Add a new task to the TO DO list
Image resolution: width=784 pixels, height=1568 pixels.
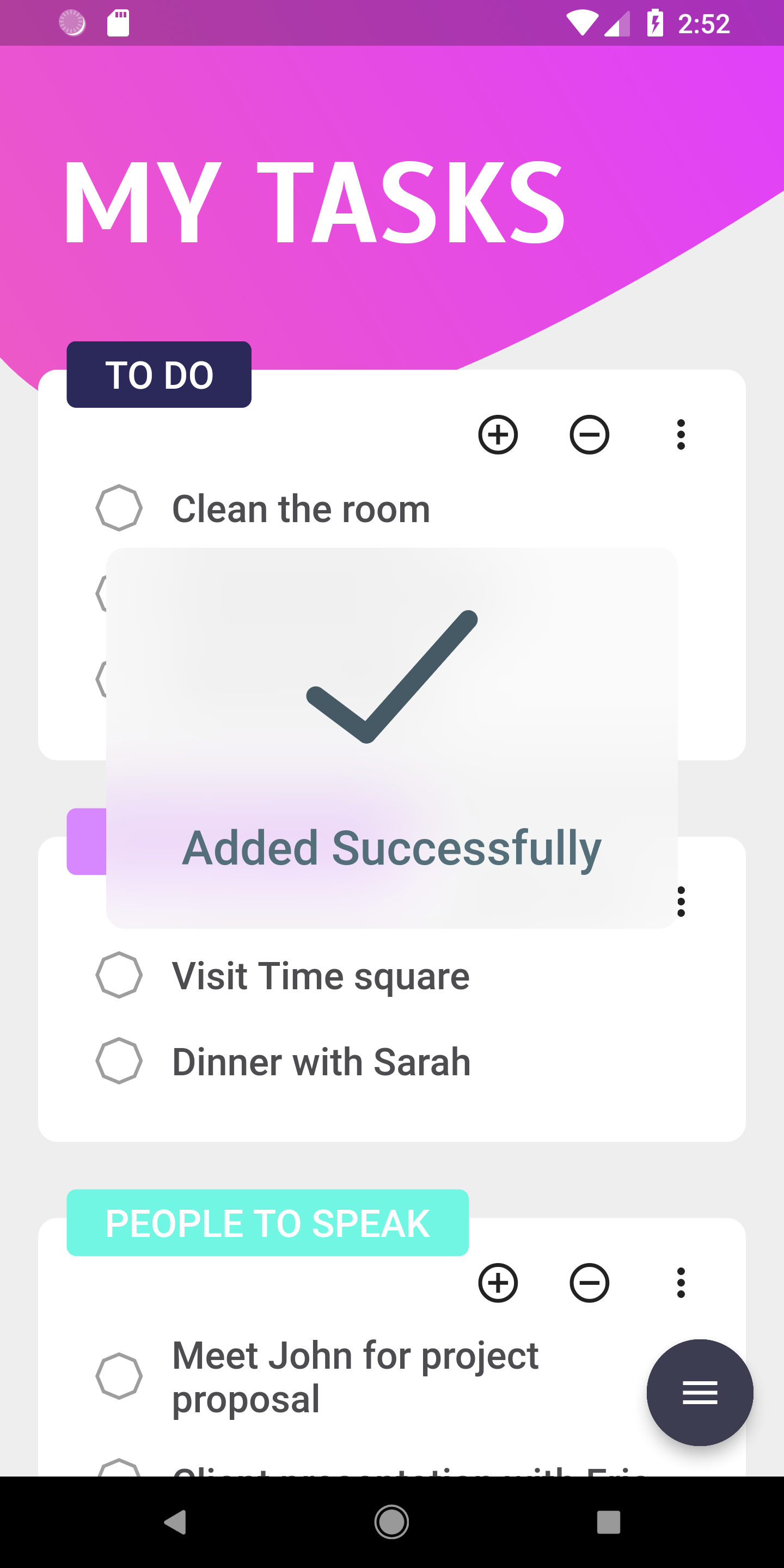pos(498,434)
